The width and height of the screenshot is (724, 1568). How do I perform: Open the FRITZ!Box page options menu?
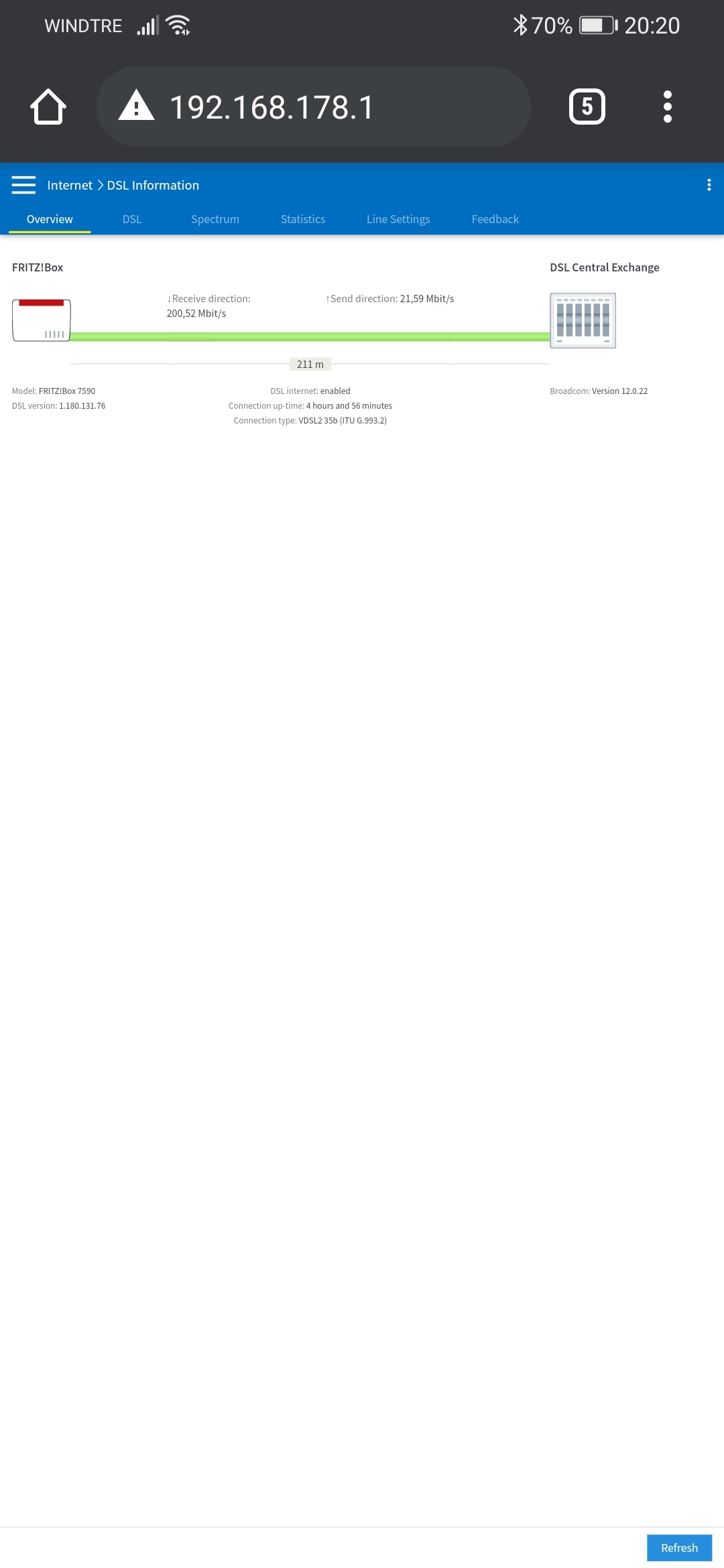(x=709, y=185)
